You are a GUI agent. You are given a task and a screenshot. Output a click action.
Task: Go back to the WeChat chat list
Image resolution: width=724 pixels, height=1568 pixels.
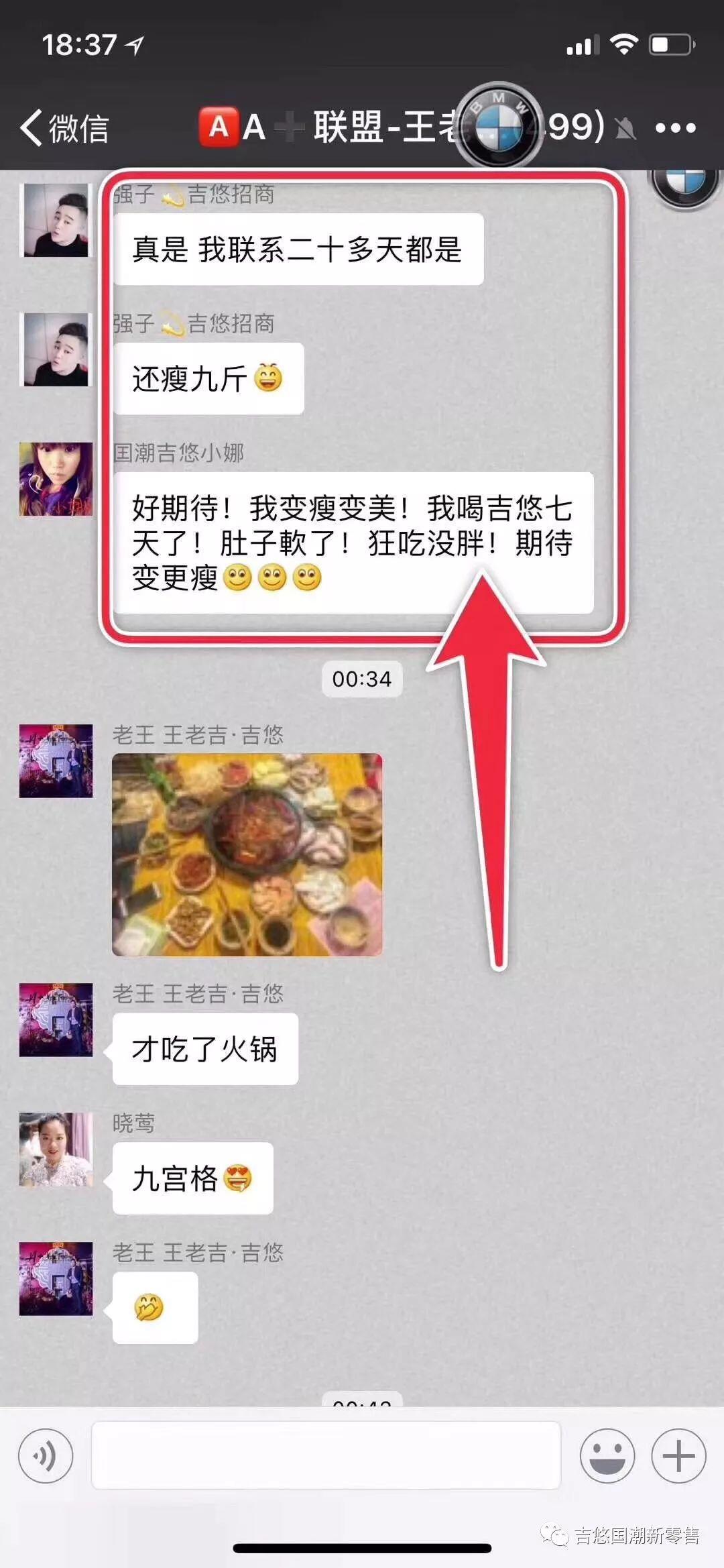tap(64, 127)
